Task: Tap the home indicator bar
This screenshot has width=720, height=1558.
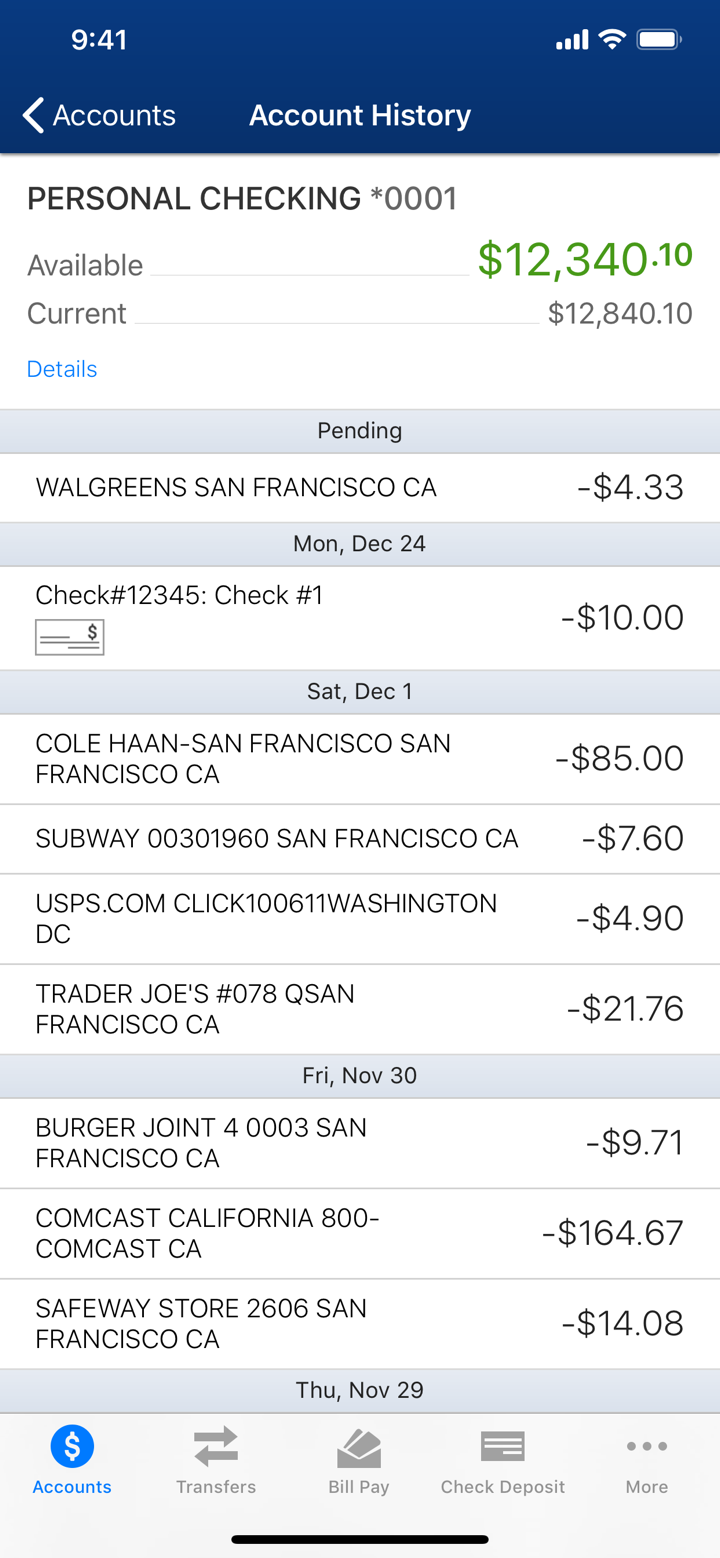Action: coord(360,1540)
